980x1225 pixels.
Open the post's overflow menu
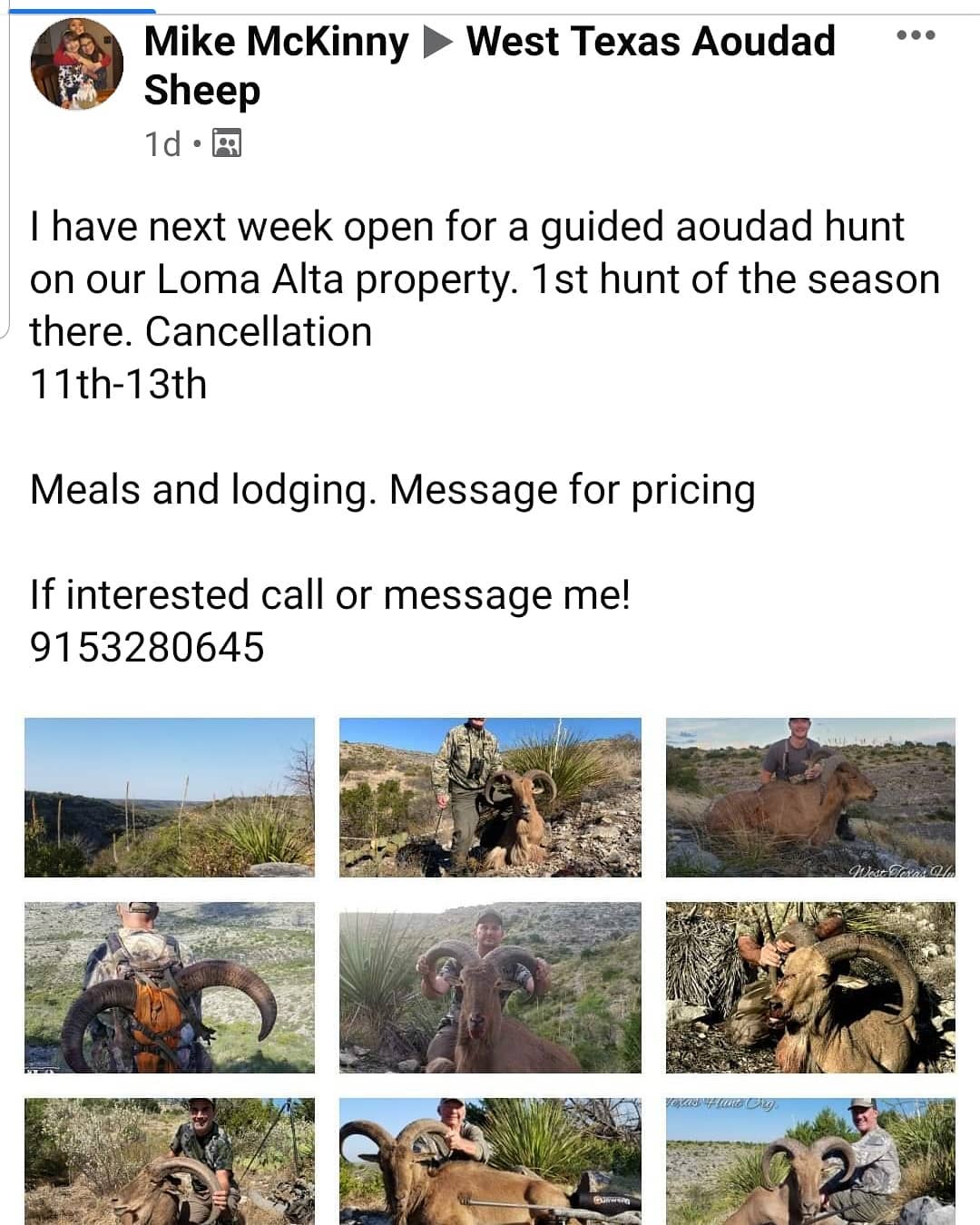915,36
